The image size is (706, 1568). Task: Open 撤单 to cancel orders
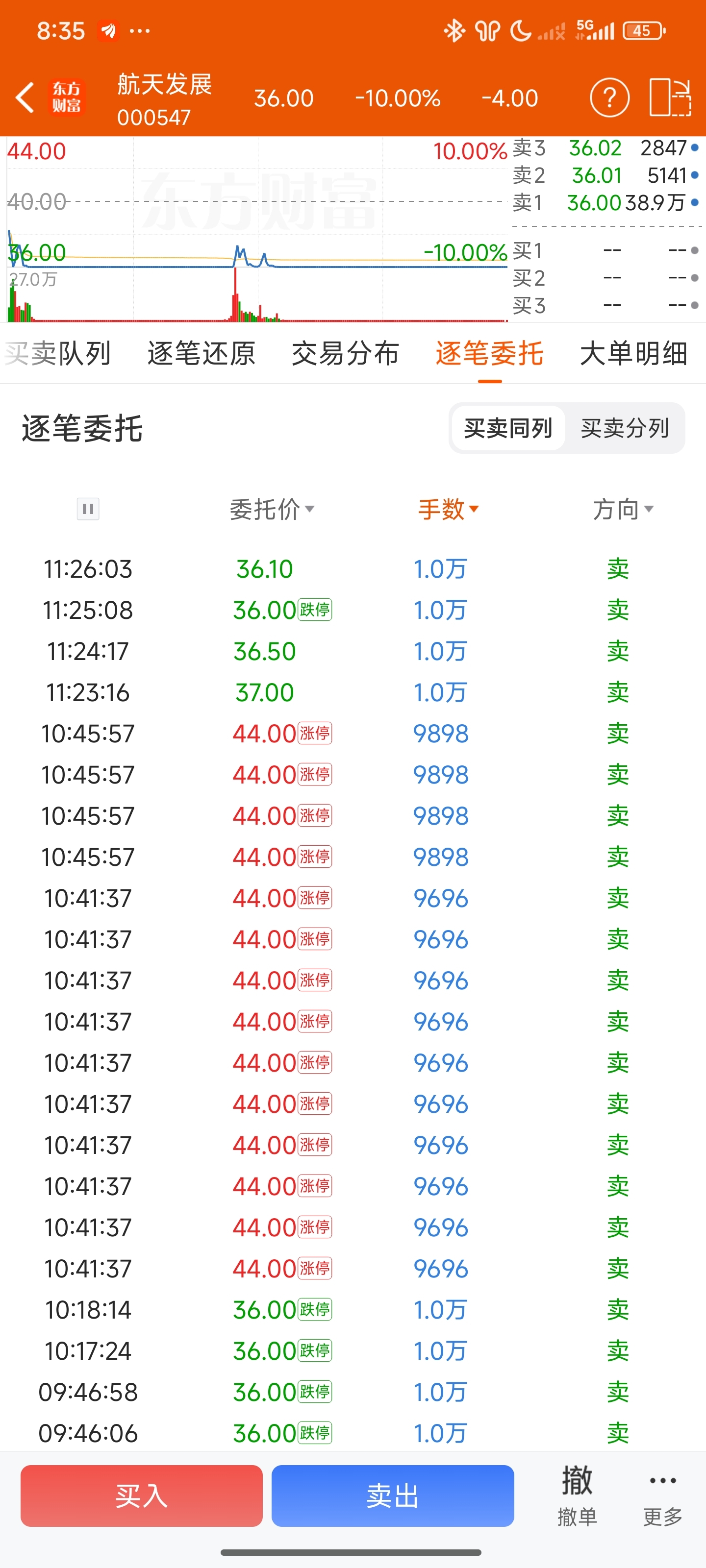[x=577, y=1496]
